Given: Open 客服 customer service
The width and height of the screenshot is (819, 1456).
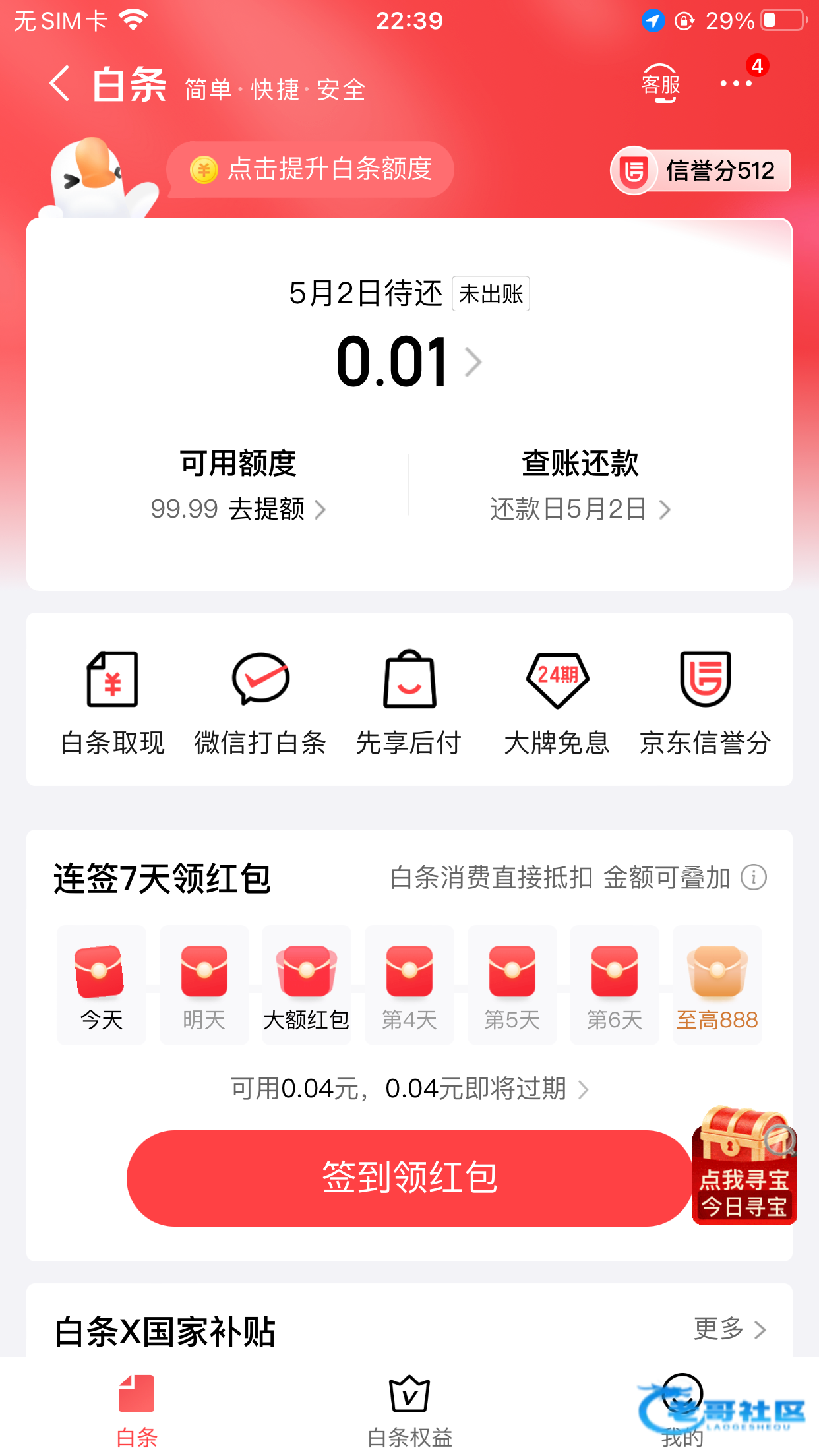Looking at the screenshot, I should (660, 84).
